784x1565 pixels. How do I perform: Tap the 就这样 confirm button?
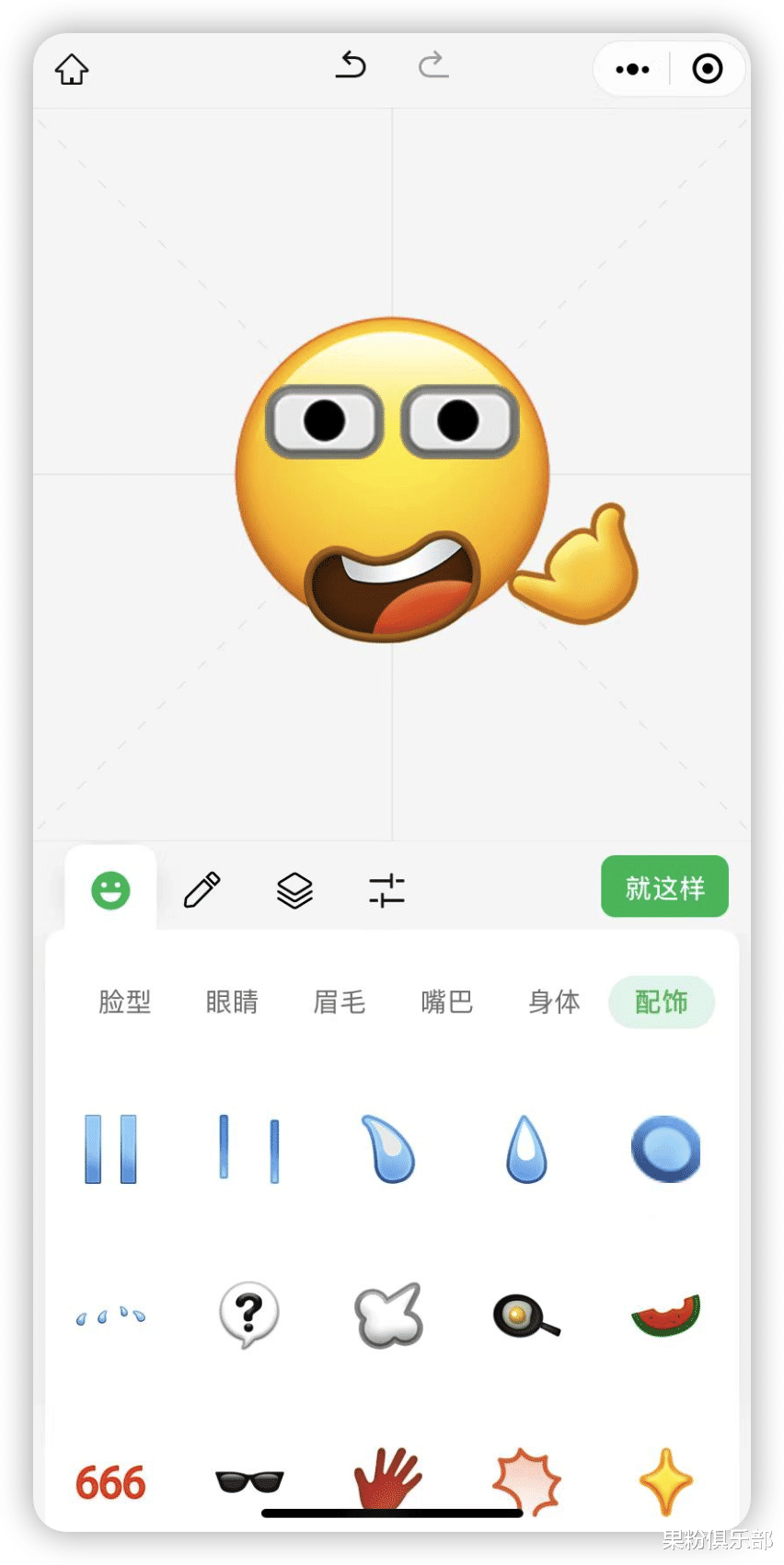coord(664,886)
